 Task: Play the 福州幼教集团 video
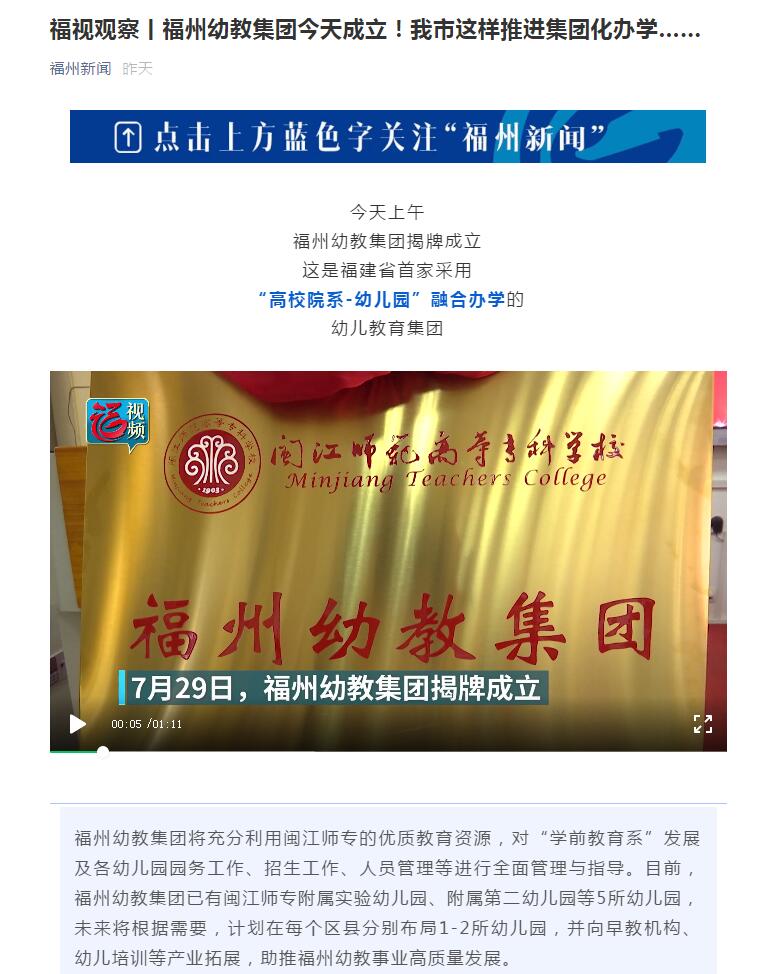tap(77, 724)
